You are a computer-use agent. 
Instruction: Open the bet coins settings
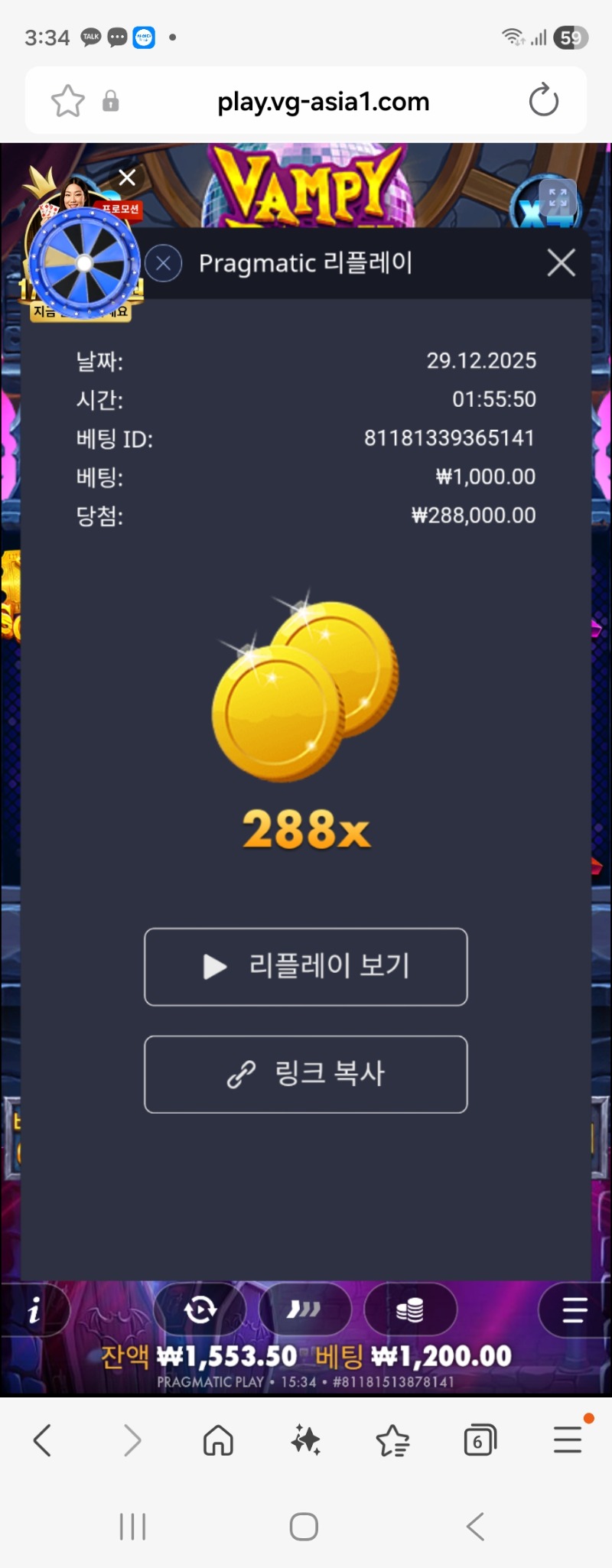click(410, 1310)
